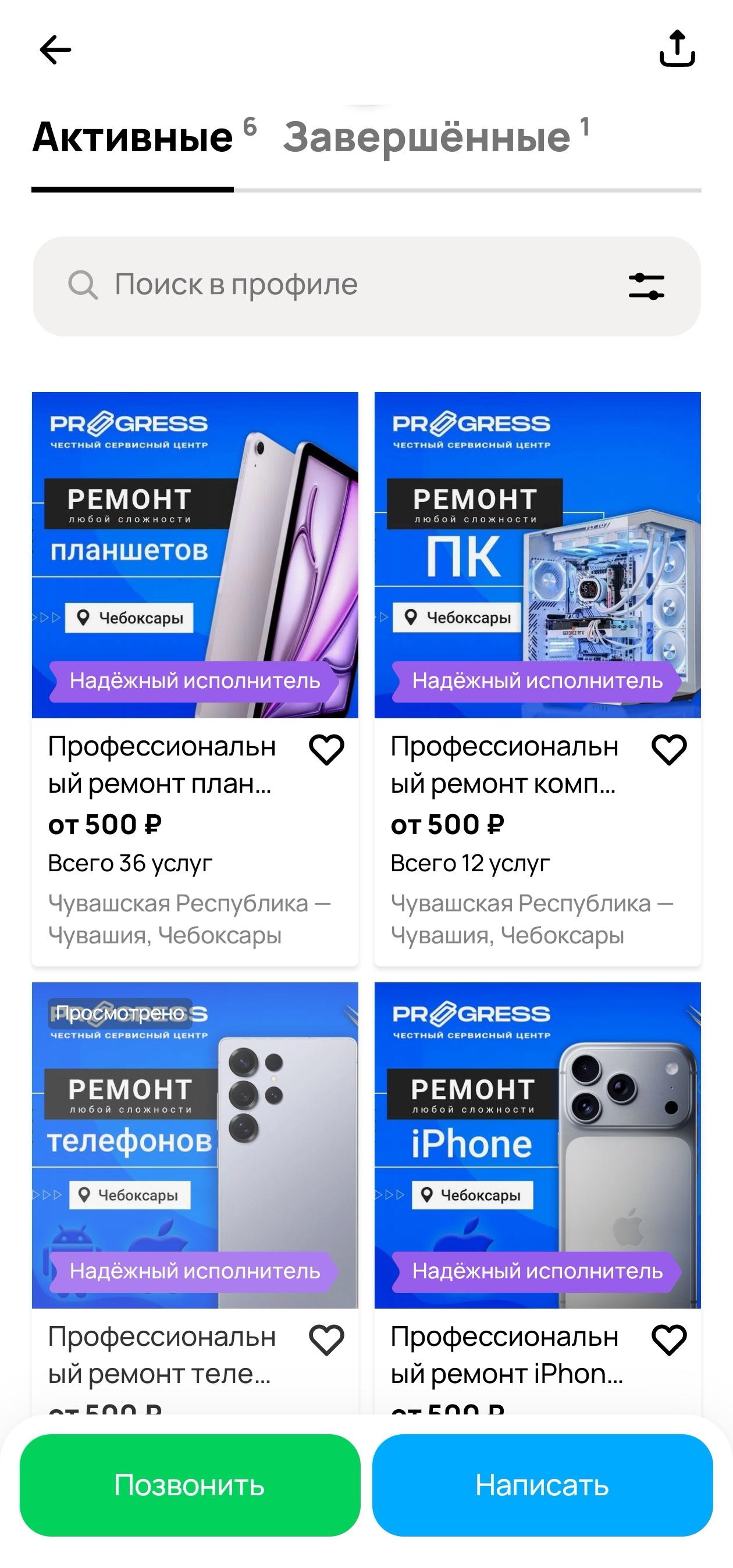Open the iPhone repair listing
Image resolution: width=733 pixels, height=1568 pixels.
click(x=537, y=1145)
